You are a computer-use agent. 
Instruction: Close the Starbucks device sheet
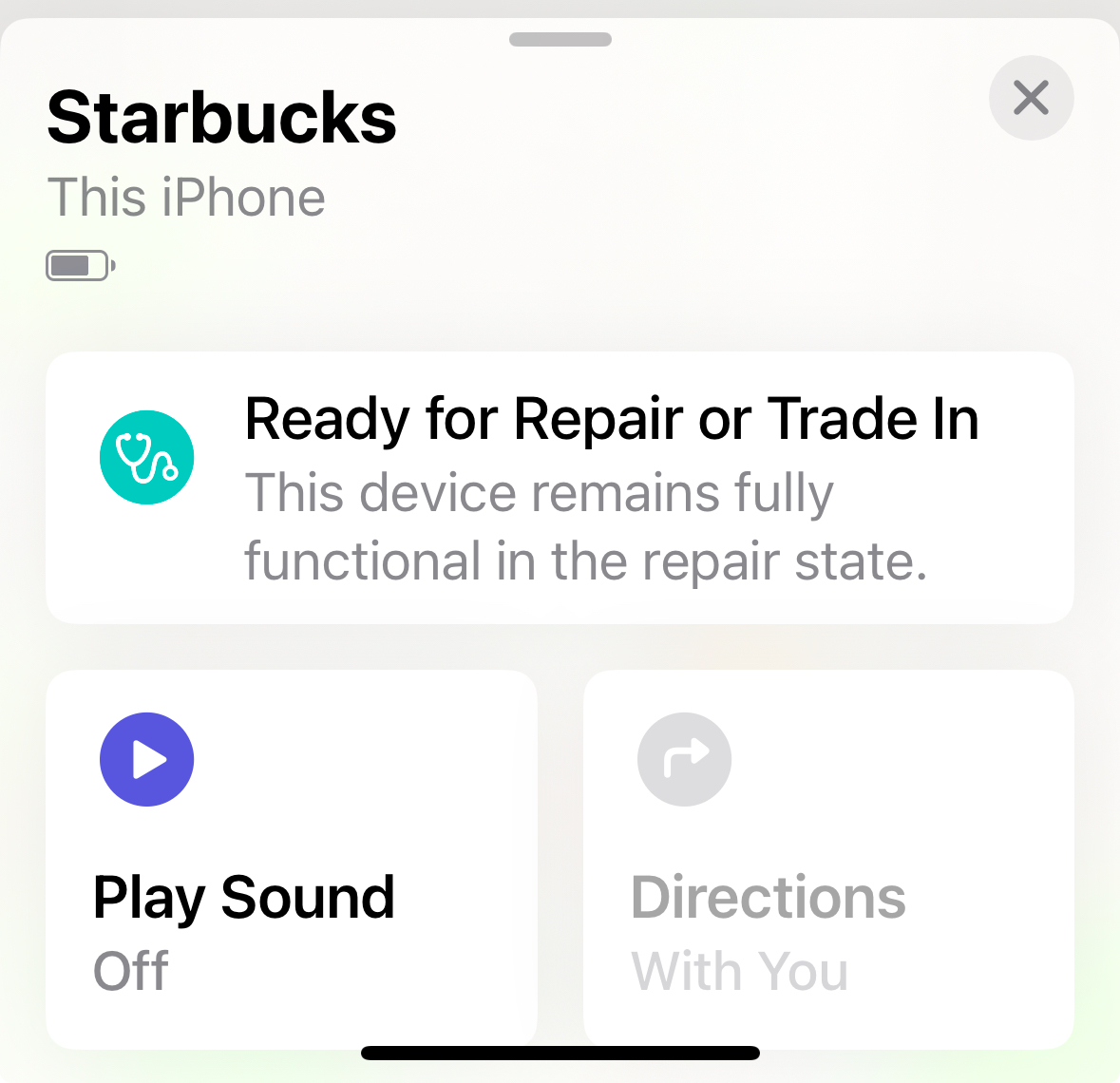point(1031,98)
